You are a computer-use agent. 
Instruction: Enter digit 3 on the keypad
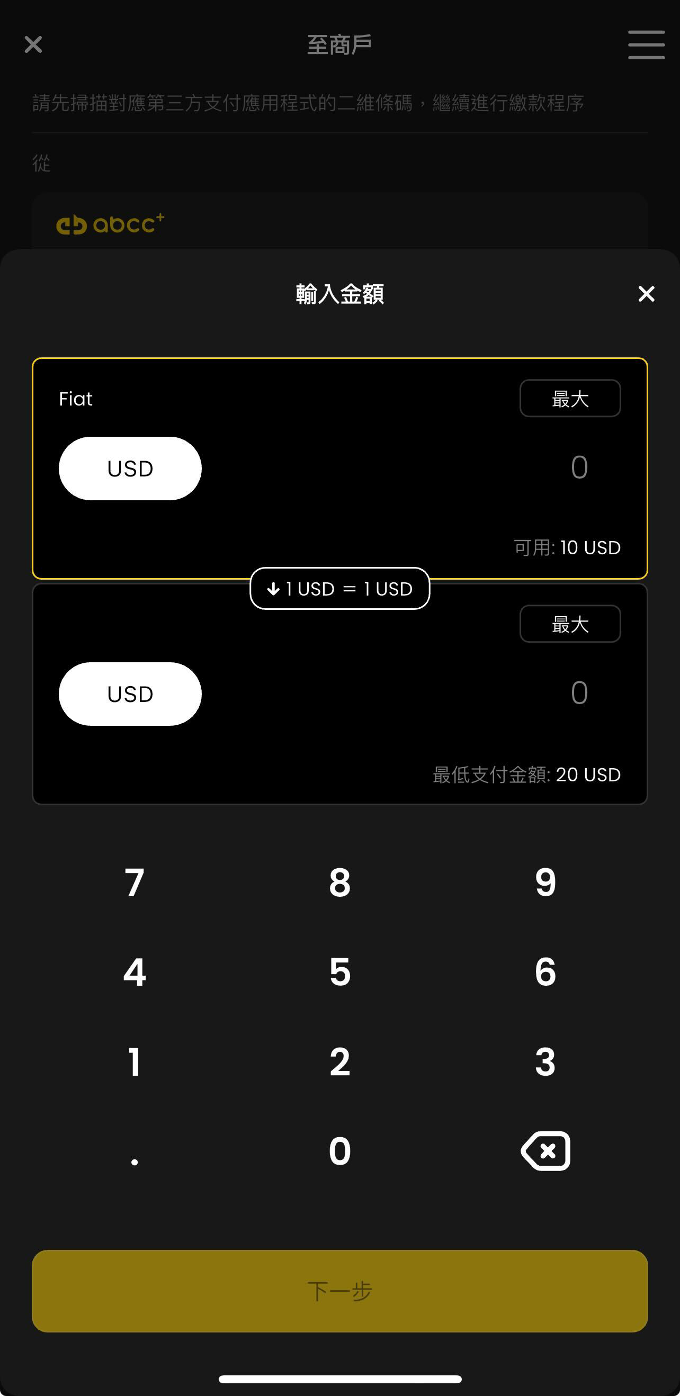click(545, 1062)
